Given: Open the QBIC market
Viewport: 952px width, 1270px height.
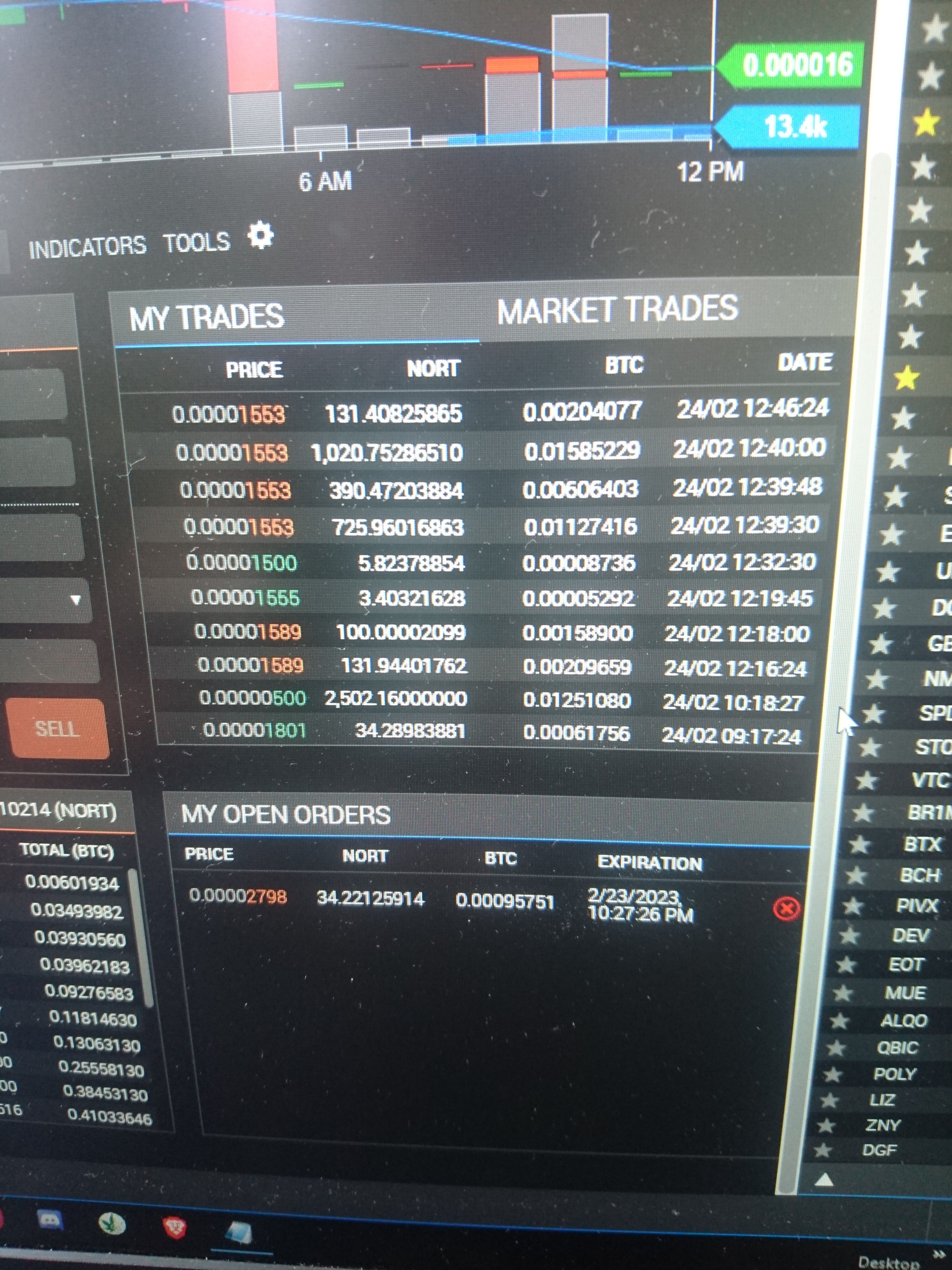Looking at the screenshot, I should coord(897,1048).
